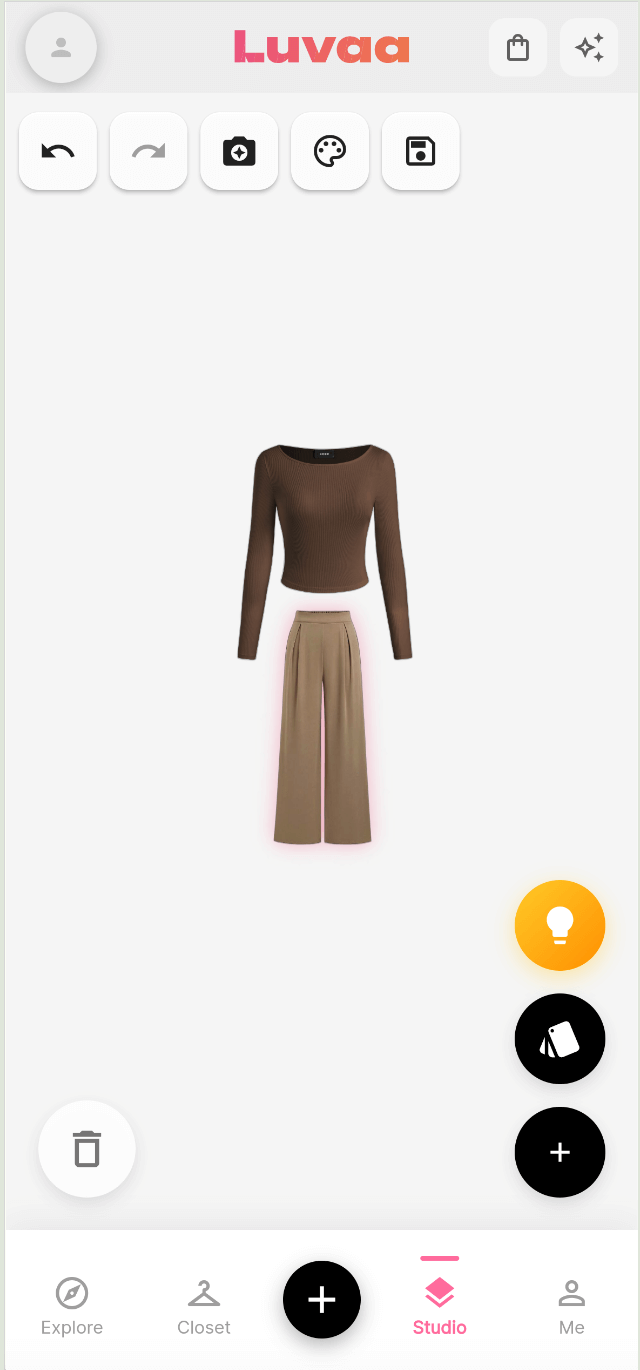Screen dimensions: 640x1370
Task: Add an item with the small plus button
Action: click(560, 1152)
